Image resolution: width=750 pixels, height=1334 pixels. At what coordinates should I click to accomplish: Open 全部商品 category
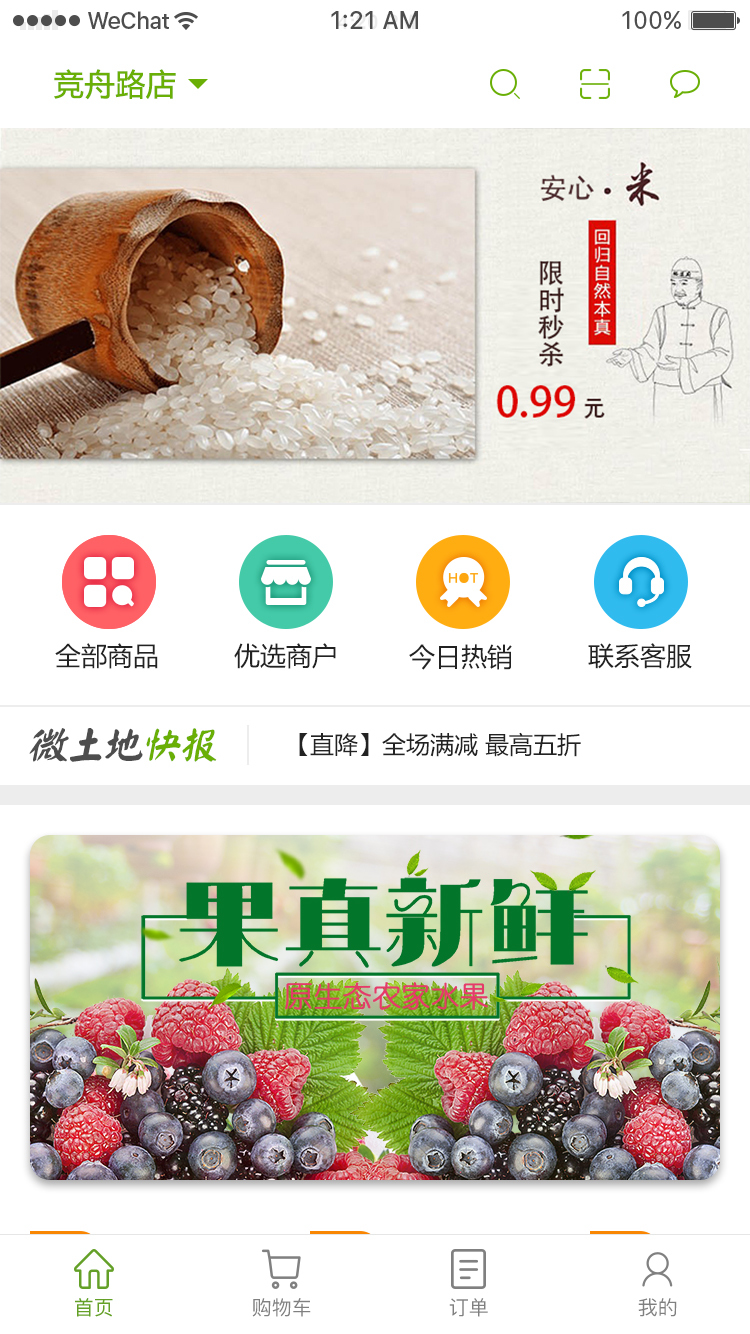108,602
